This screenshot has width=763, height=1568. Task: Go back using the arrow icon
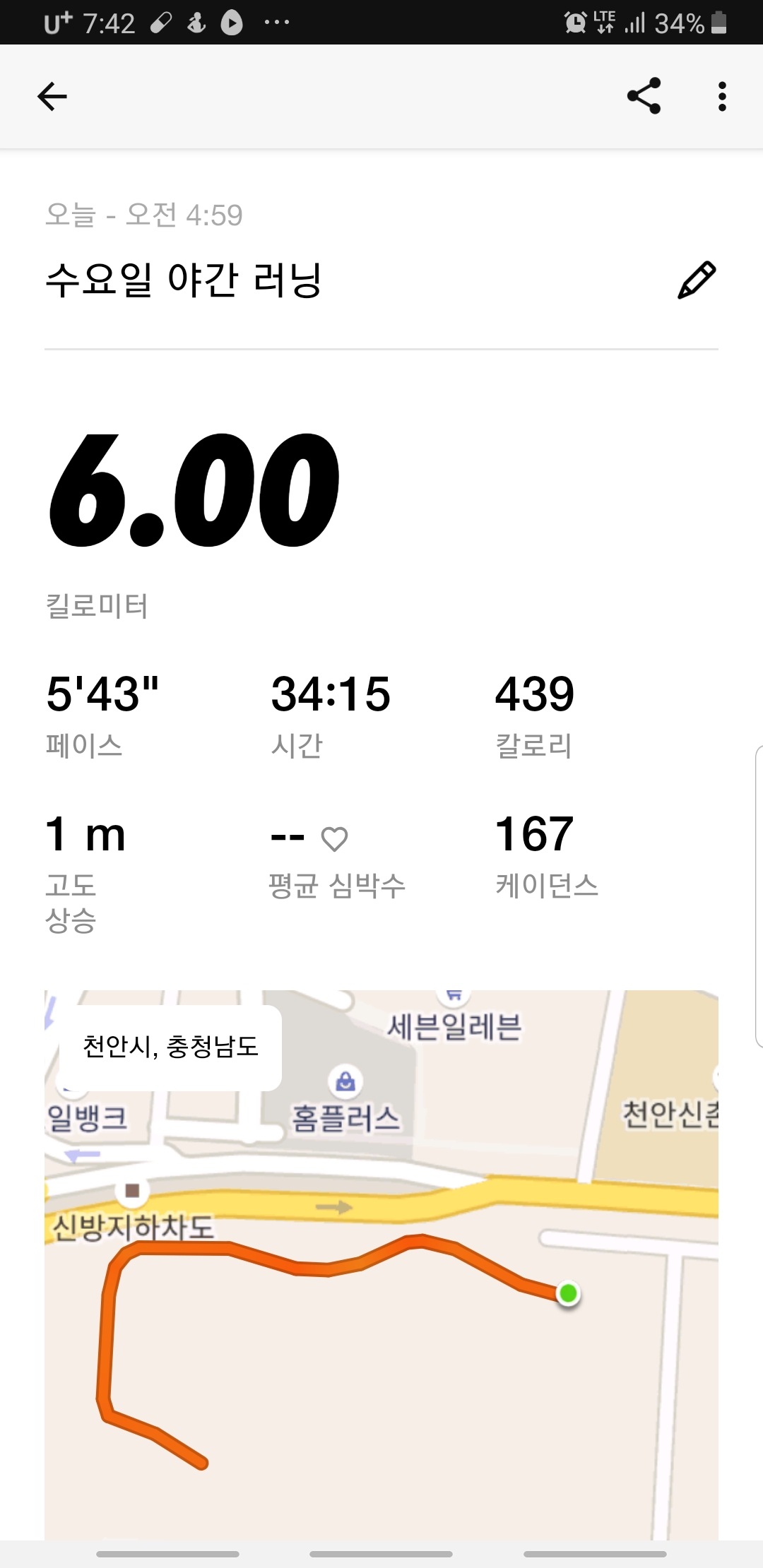(x=52, y=97)
